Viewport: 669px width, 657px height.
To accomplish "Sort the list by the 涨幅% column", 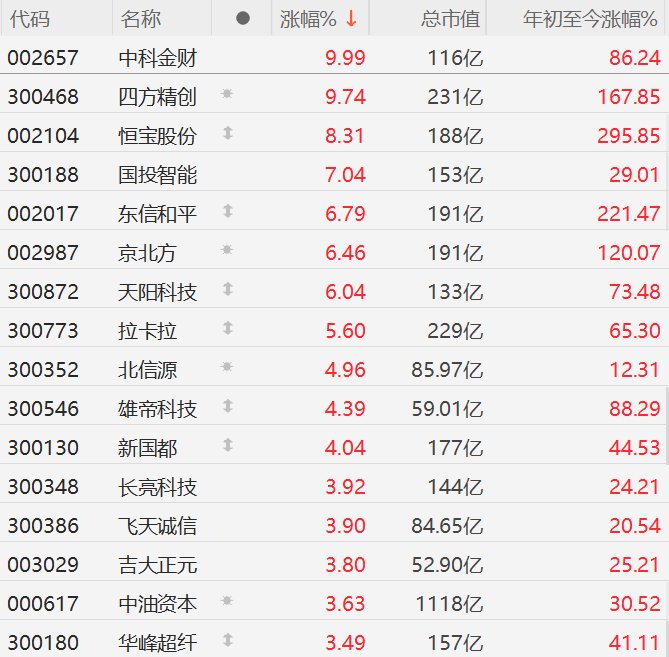I will [x=318, y=19].
